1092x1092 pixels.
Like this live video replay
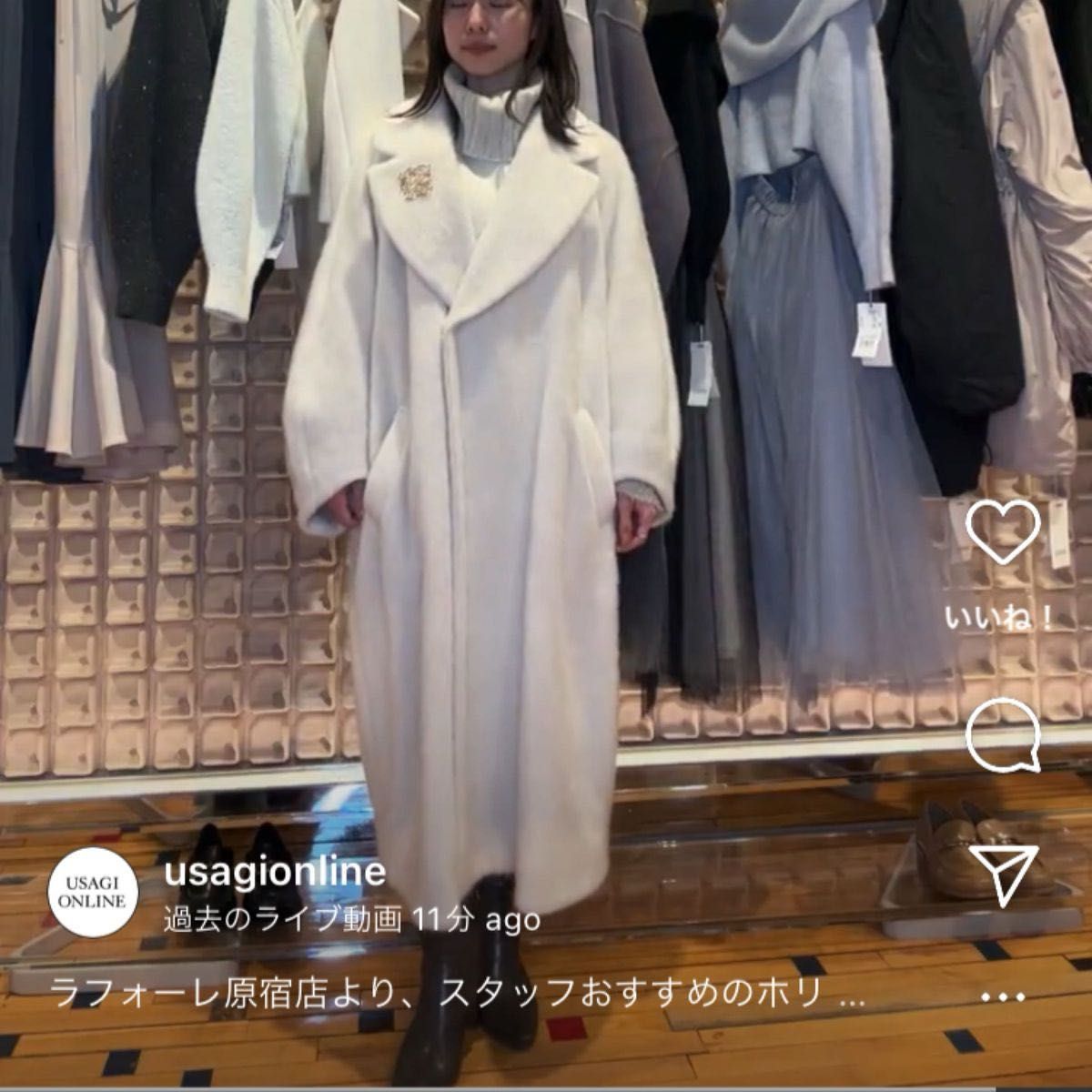coord(1002,531)
